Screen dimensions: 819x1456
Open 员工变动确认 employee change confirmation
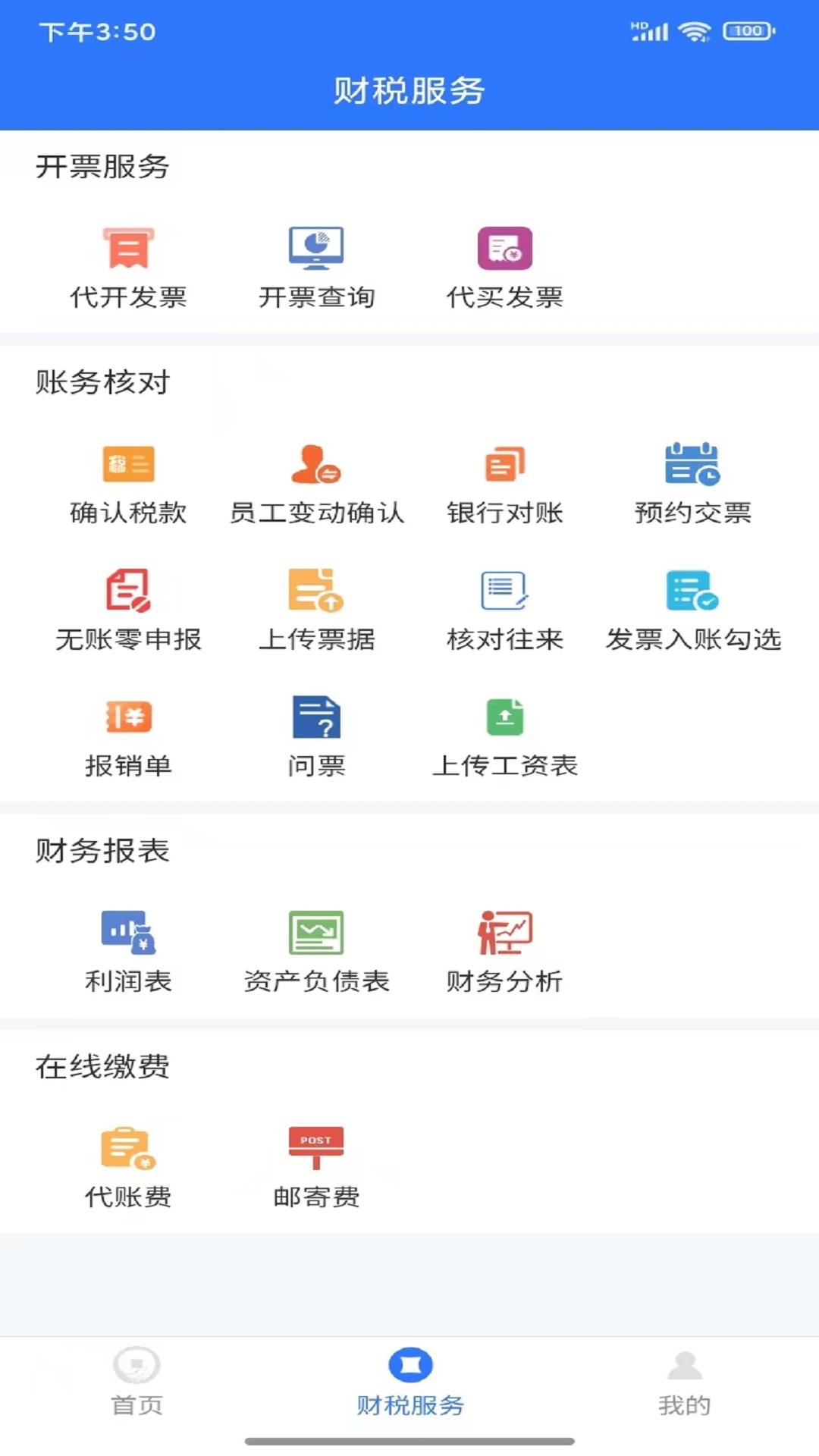(317, 482)
